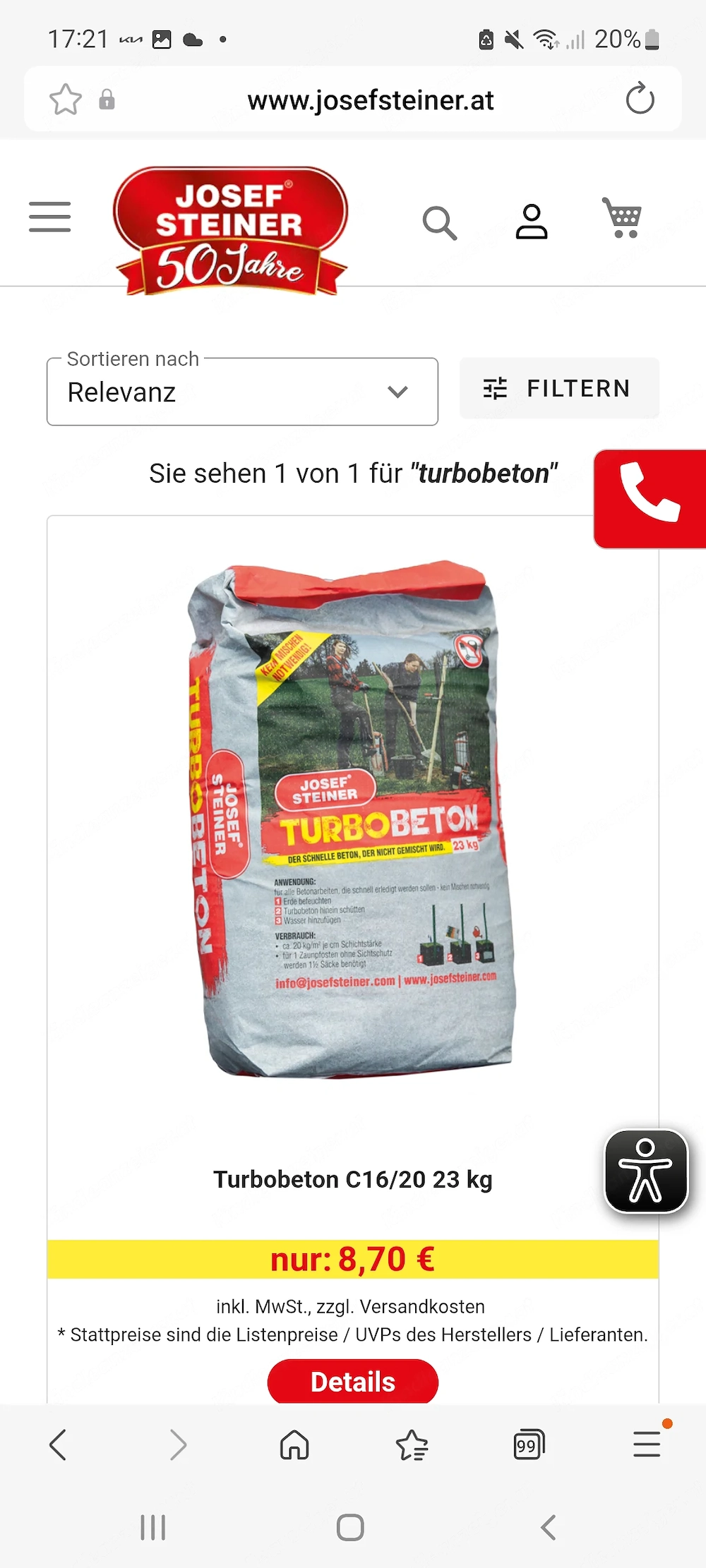Go to the browser home page
706x1568 pixels.
click(x=294, y=1445)
